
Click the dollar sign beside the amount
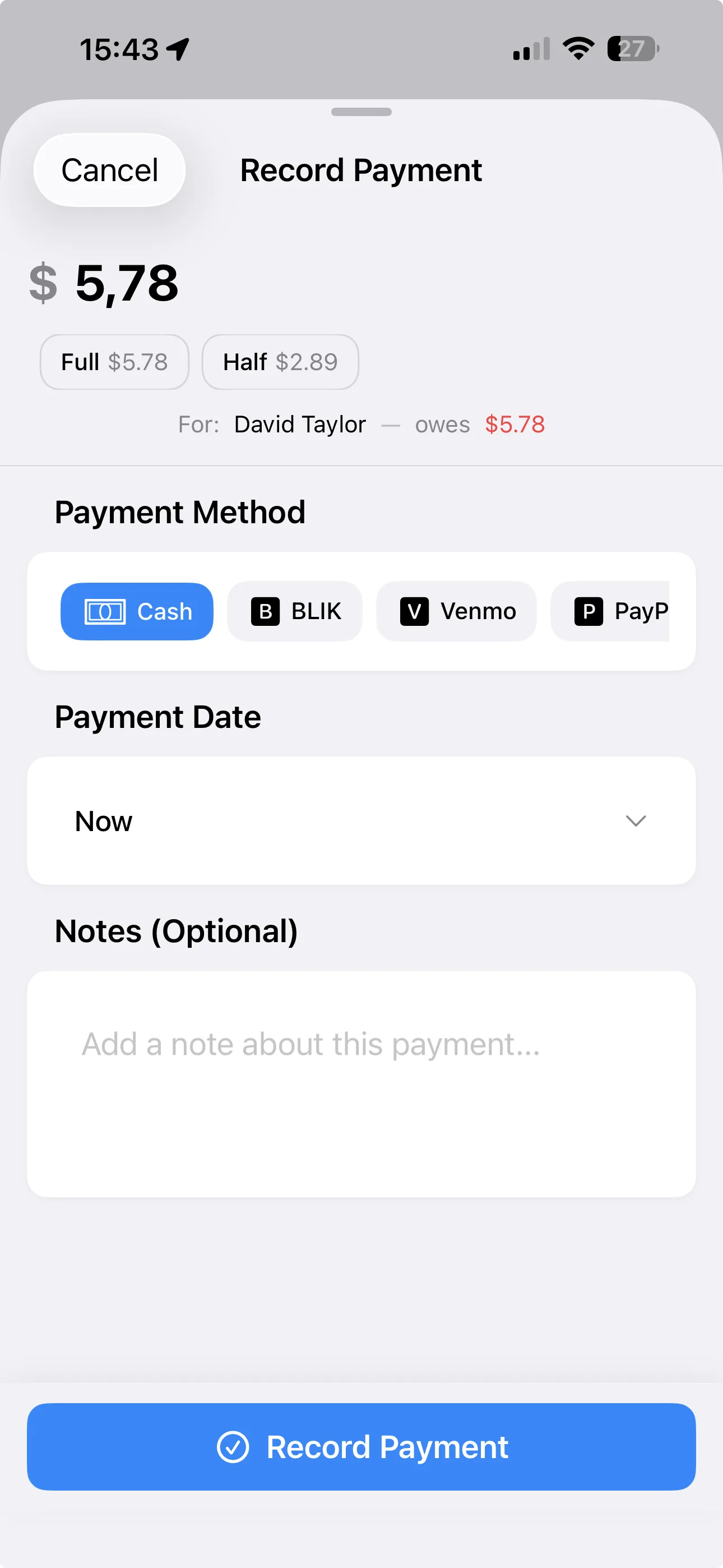(43, 282)
